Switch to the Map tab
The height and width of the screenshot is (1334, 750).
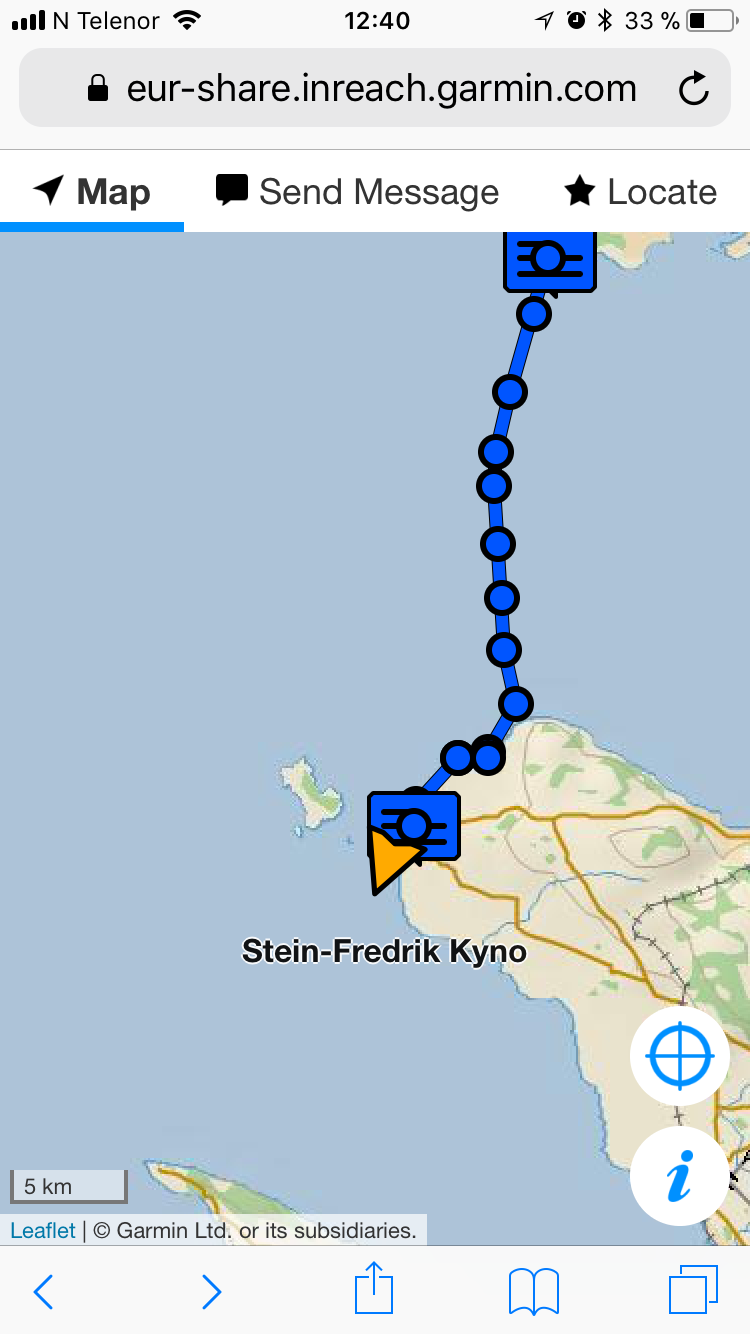click(92, 192)
